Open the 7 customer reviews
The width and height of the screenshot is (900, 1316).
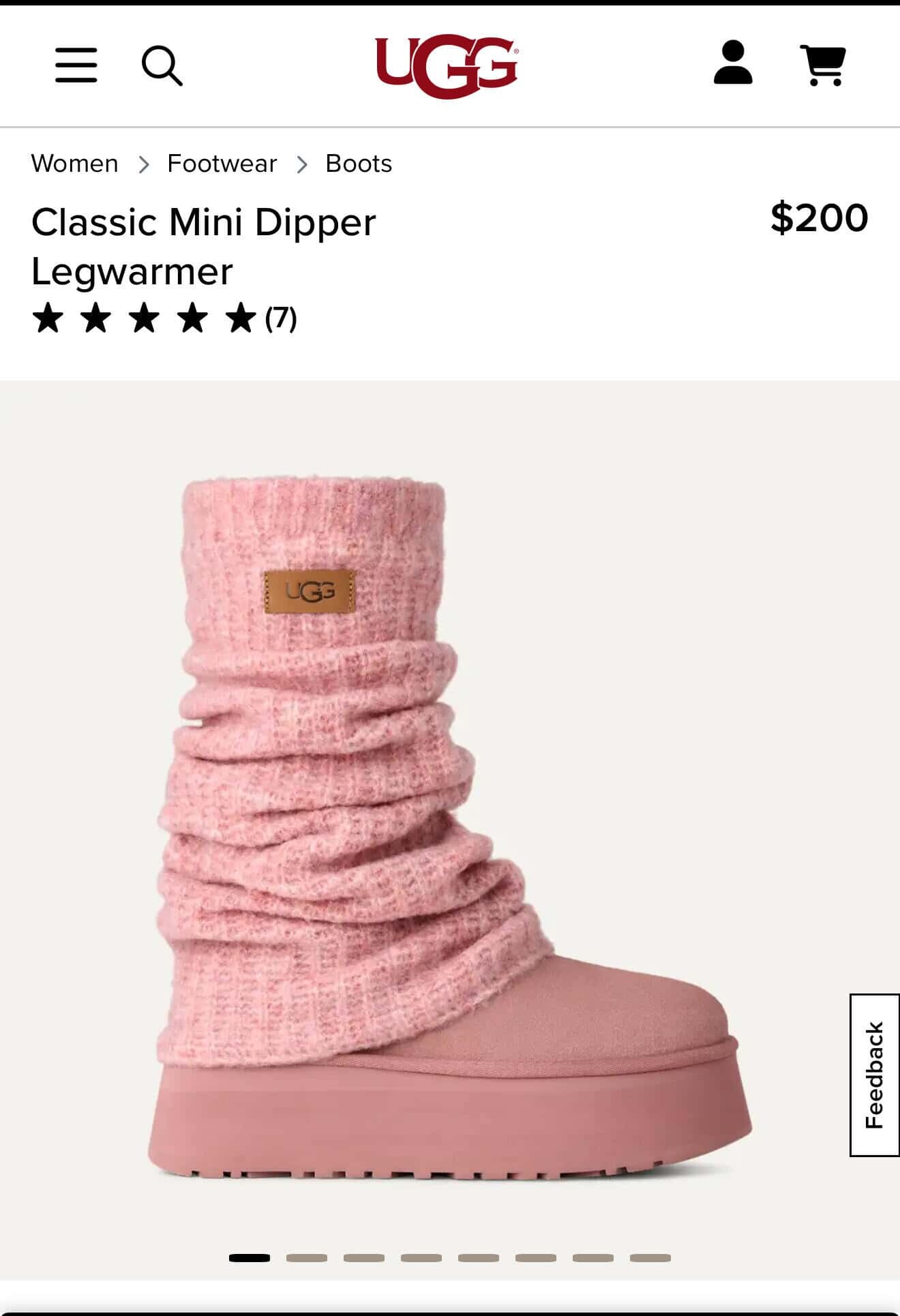pos(280,318)
